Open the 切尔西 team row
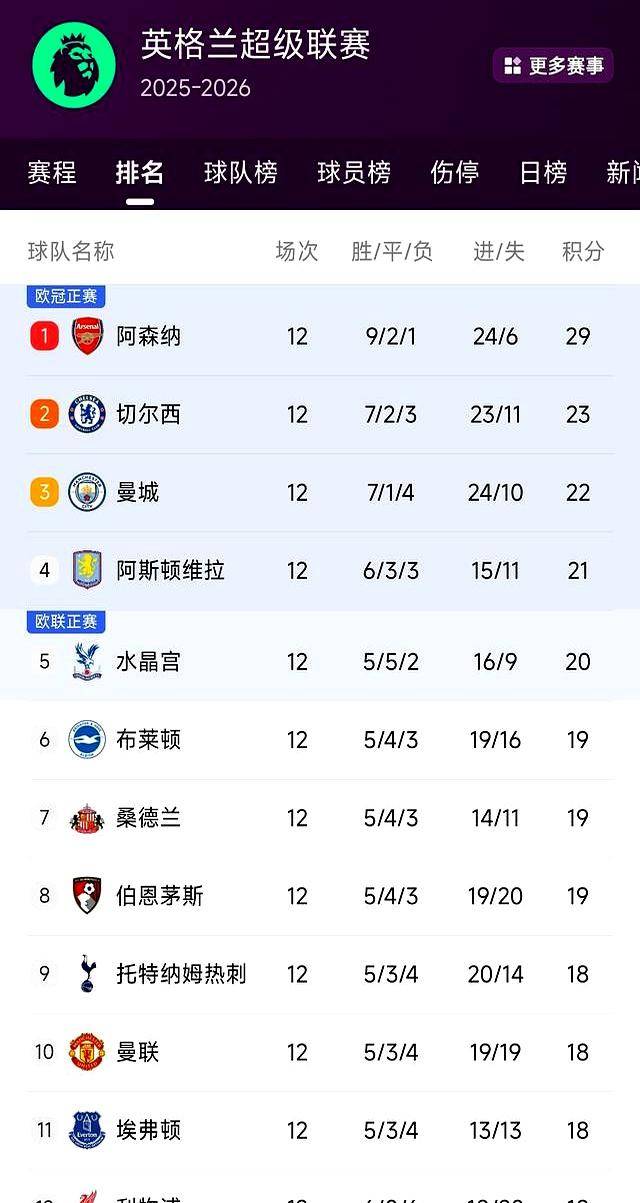 pyautogui.click(x=320, y=414)
